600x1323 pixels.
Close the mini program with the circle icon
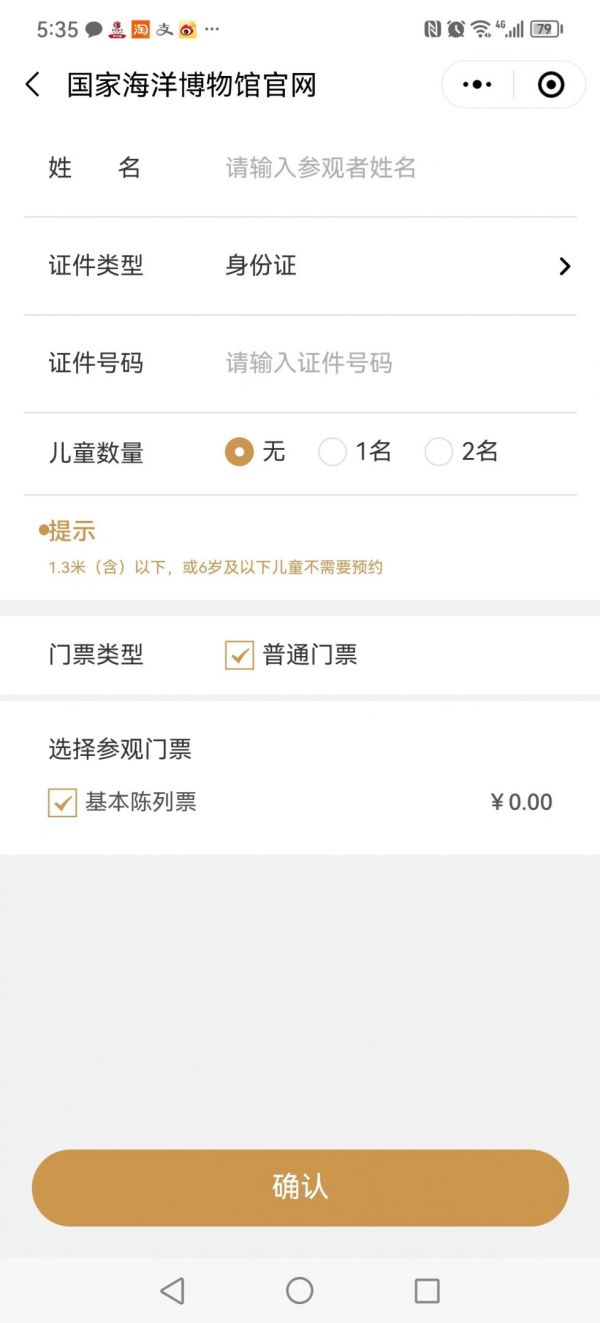coord(551,85)
